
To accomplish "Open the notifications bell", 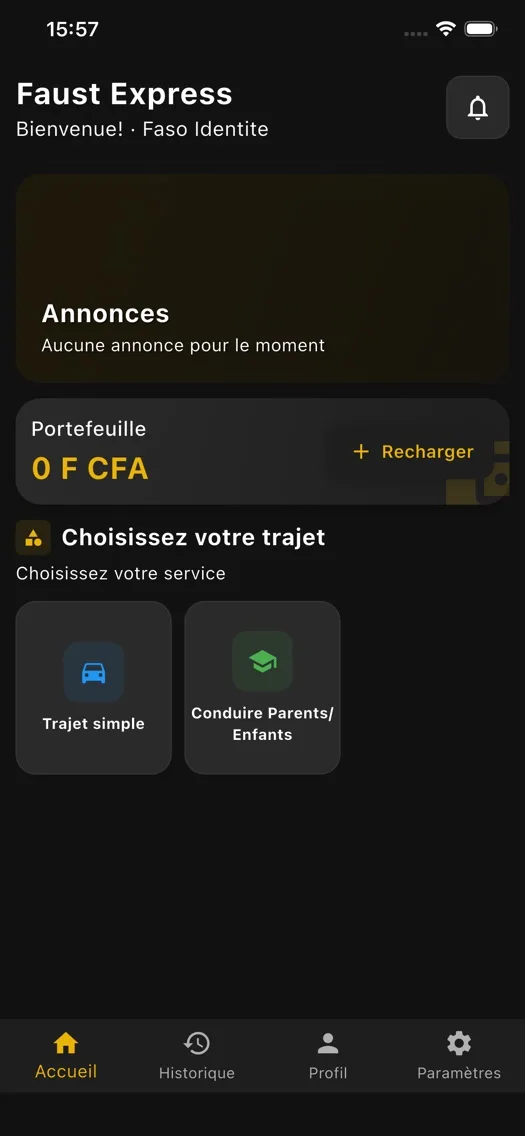I will [x=477, y=107].
